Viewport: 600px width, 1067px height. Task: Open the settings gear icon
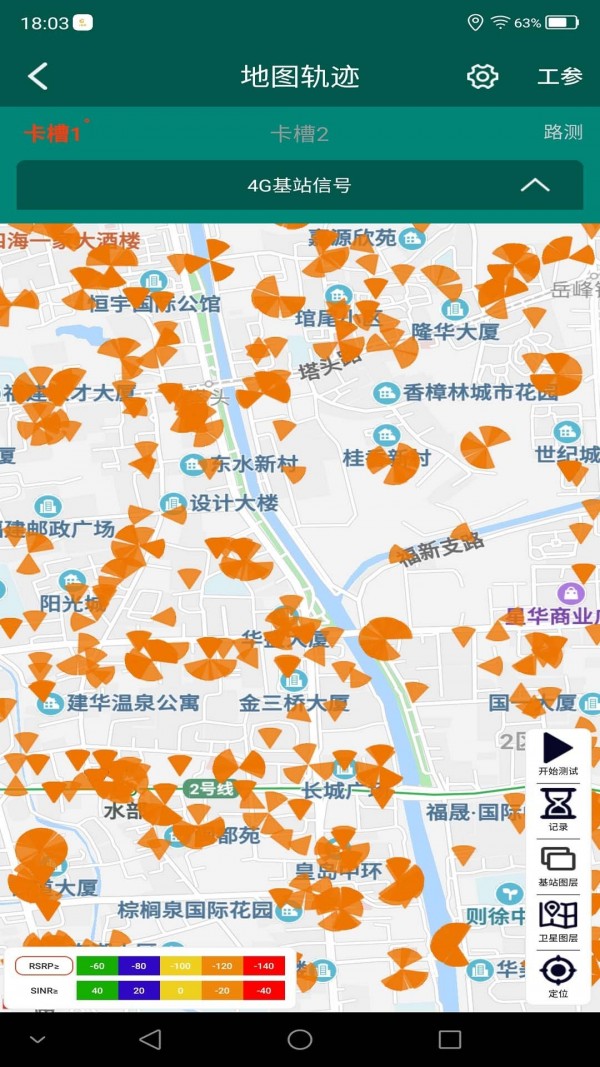482,76
